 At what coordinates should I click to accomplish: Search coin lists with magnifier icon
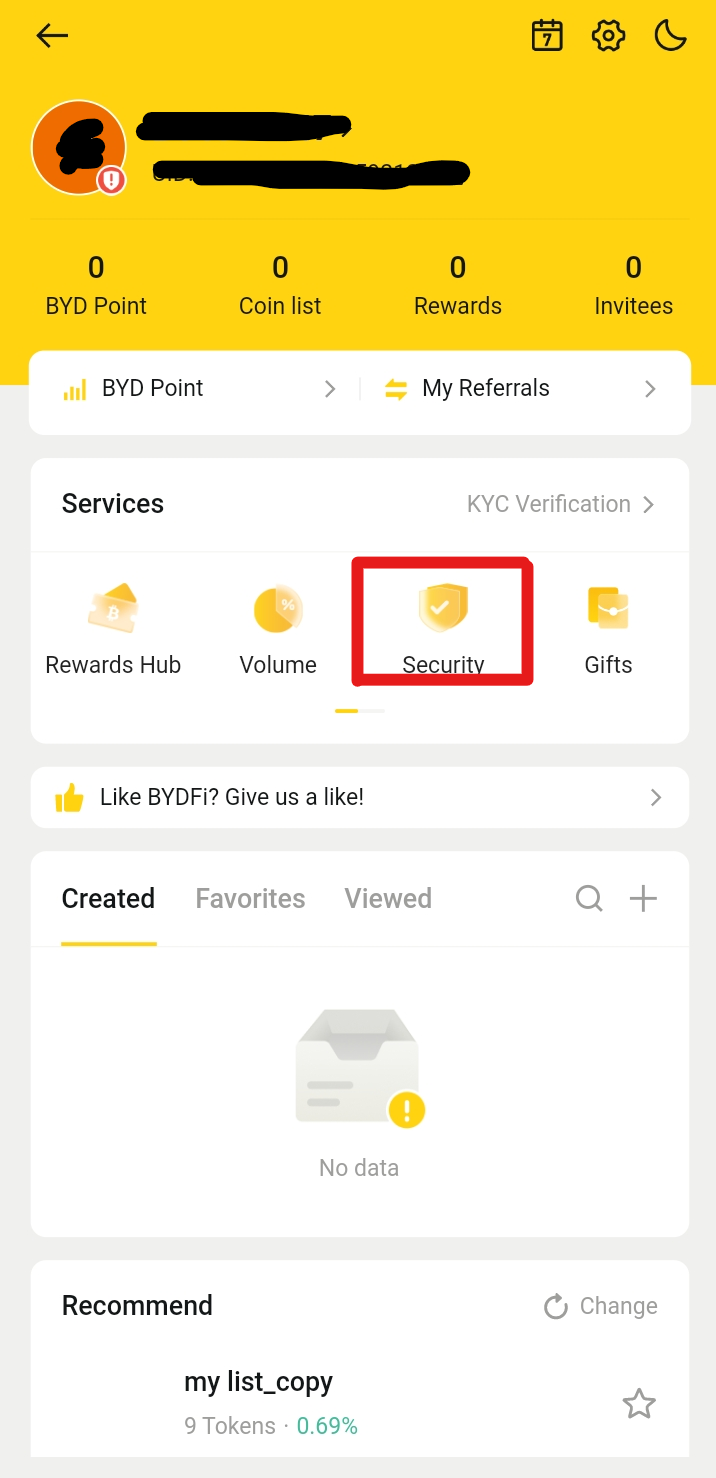[589, 899]
